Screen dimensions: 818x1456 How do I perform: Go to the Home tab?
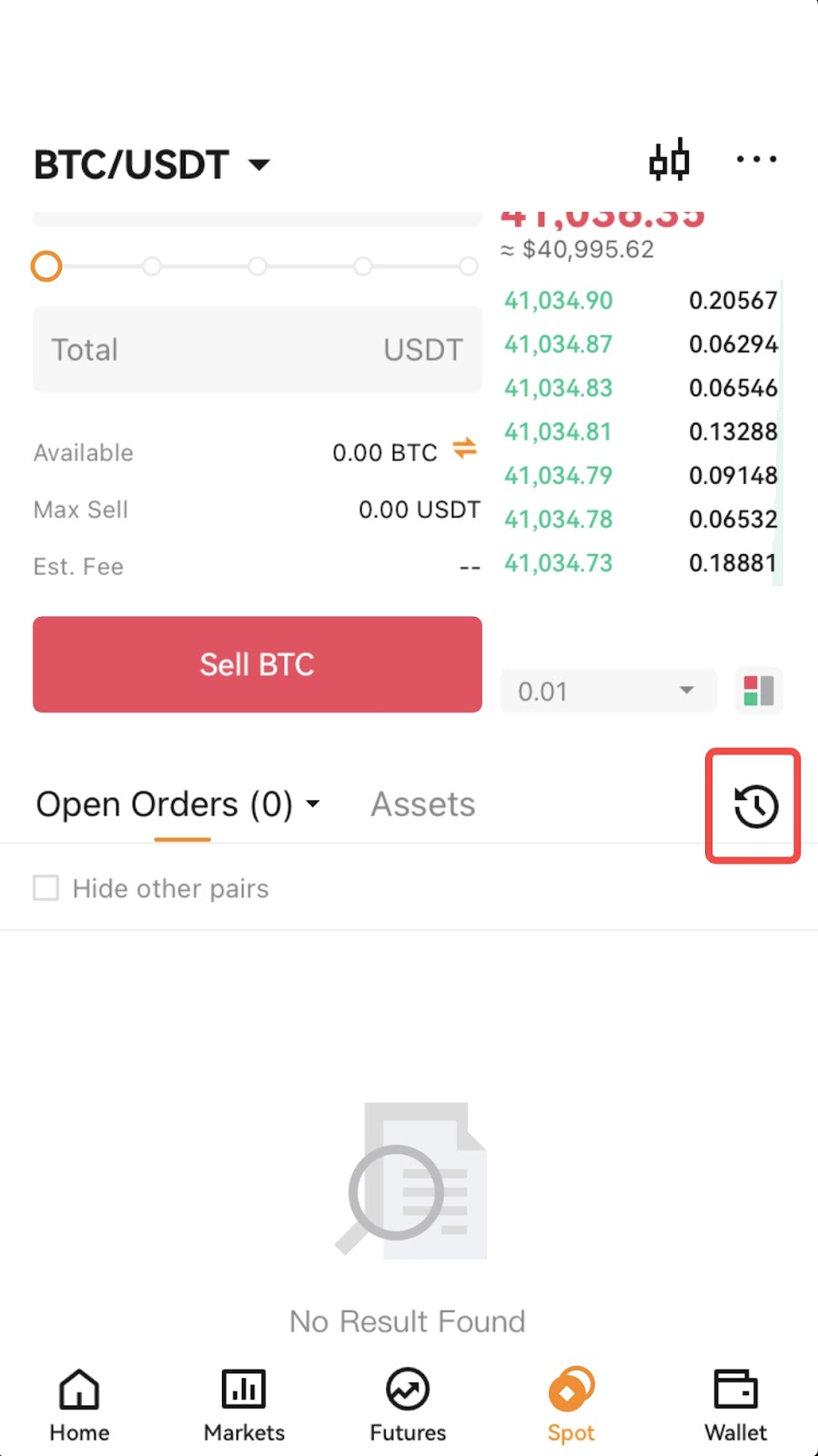(80, 1405)
